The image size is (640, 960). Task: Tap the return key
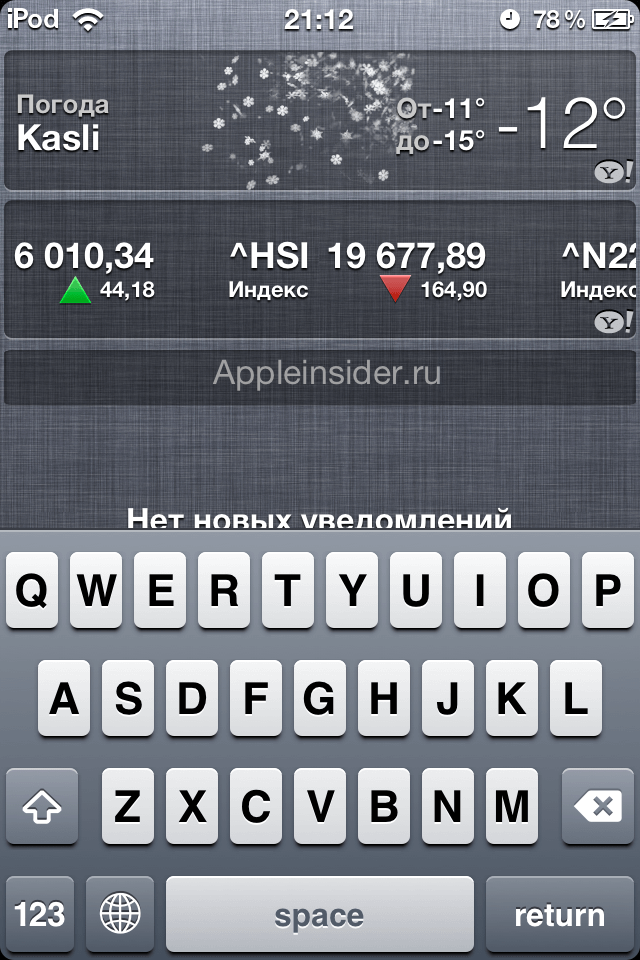click(x=559, y=914)
